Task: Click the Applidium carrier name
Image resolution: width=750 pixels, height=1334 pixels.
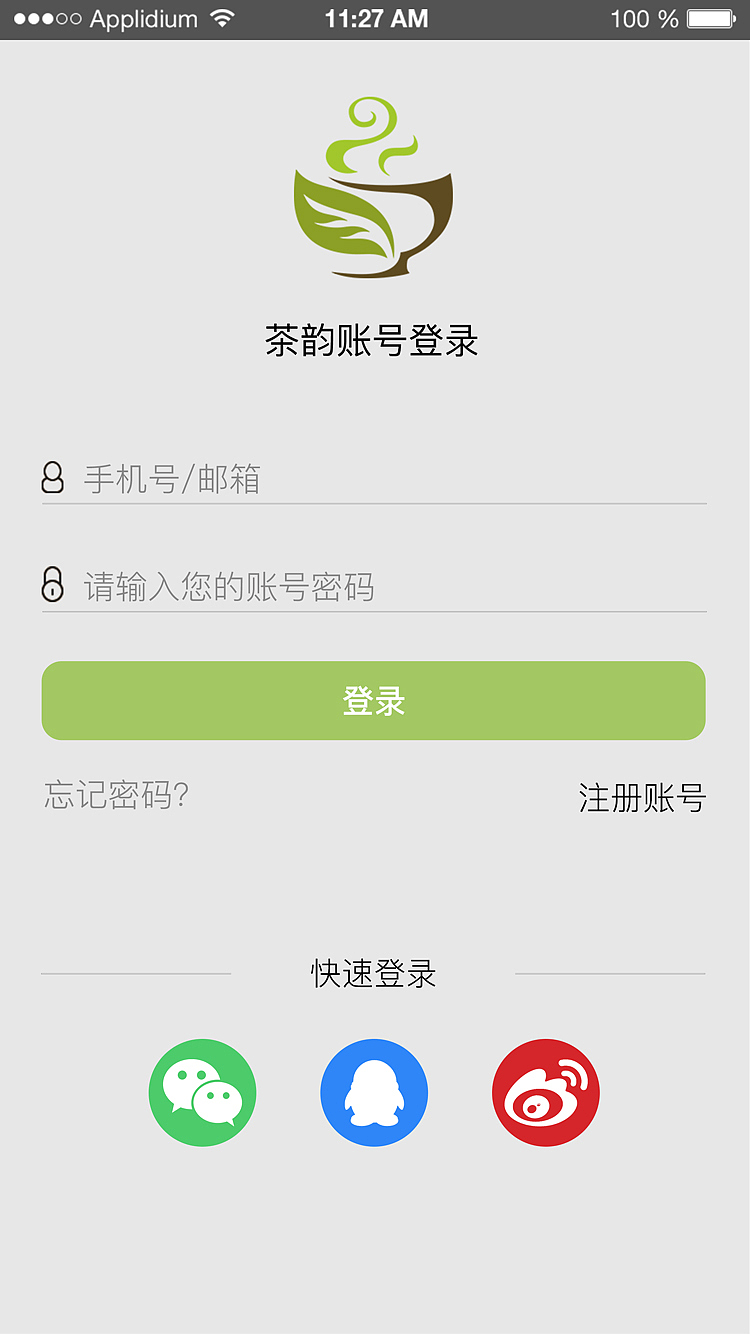Action: 145,17
